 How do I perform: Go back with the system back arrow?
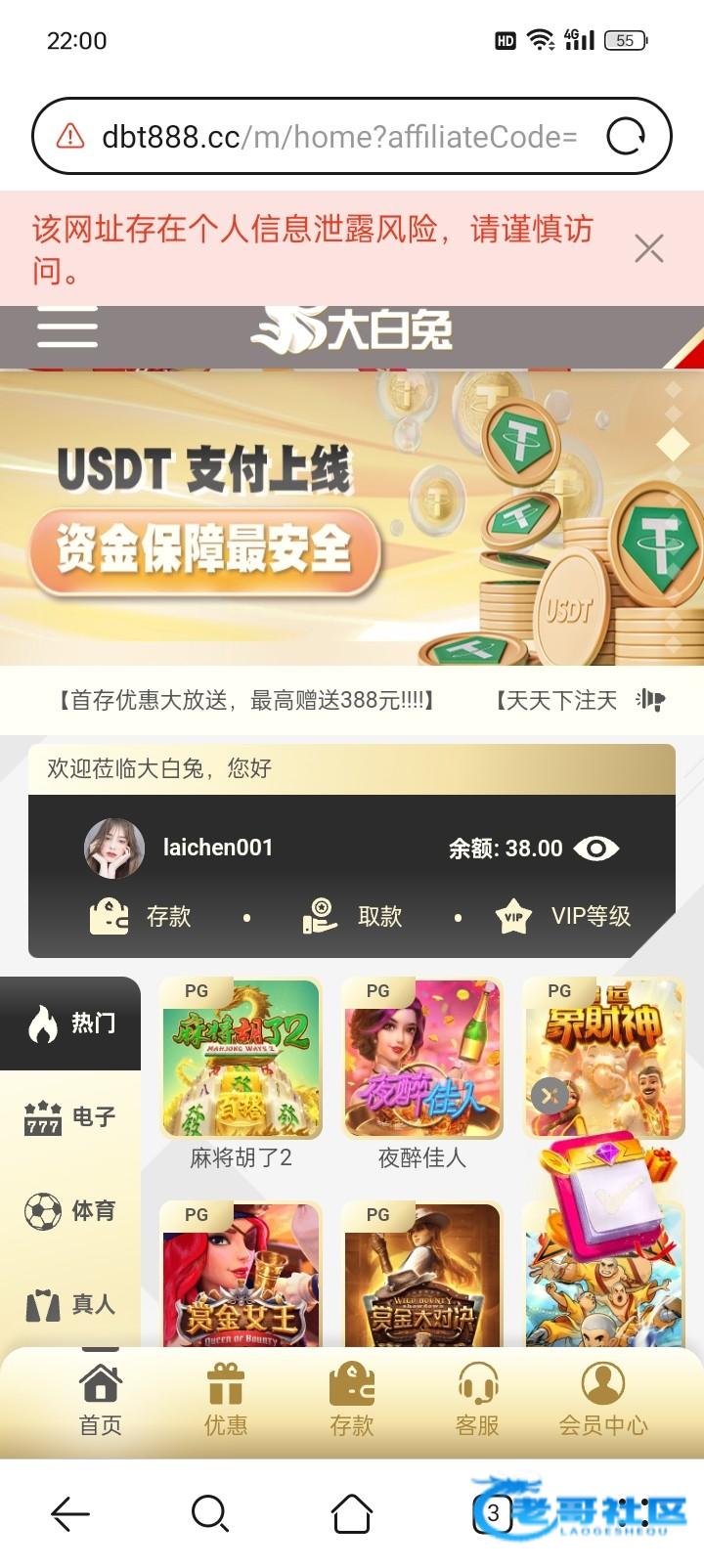point(70,1513)
